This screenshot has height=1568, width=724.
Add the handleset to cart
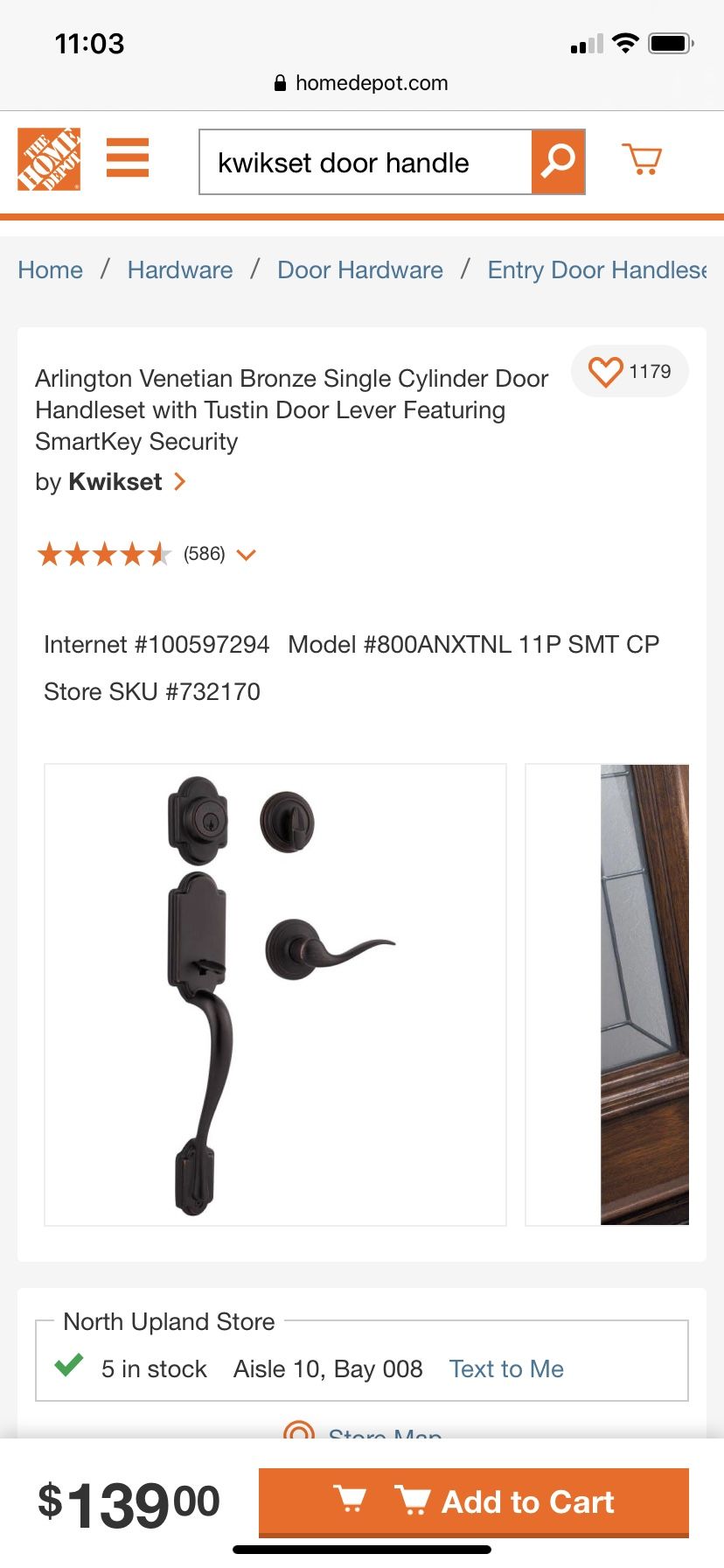(474, 1501)
